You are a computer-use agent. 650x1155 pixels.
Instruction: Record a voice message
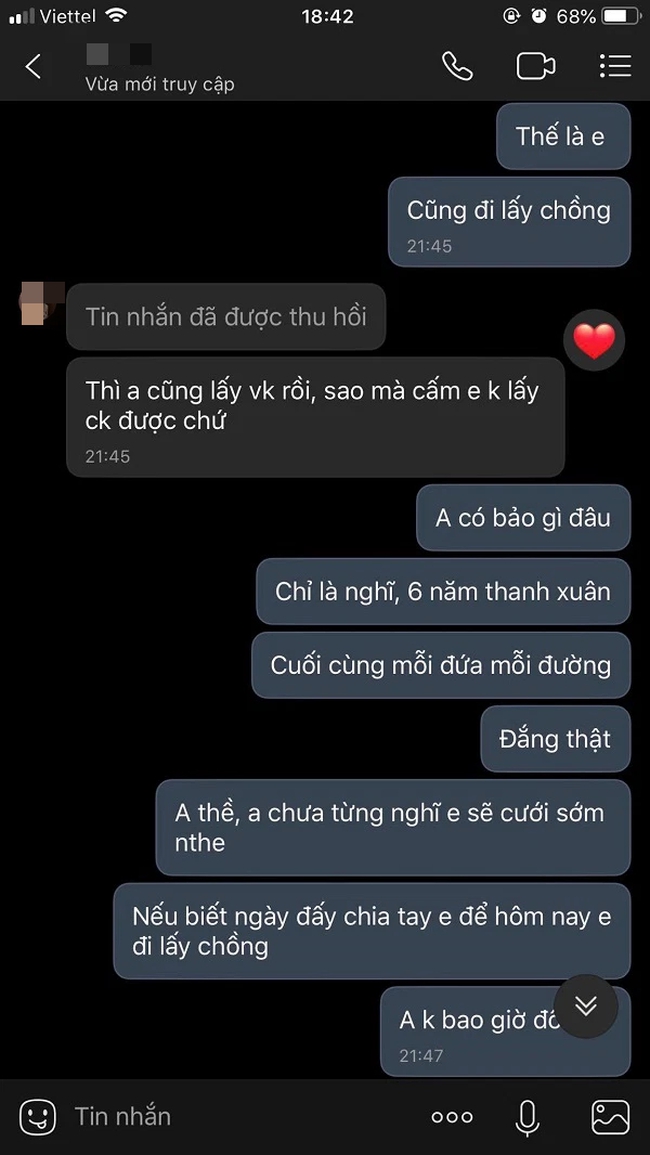click(527, 1117)
